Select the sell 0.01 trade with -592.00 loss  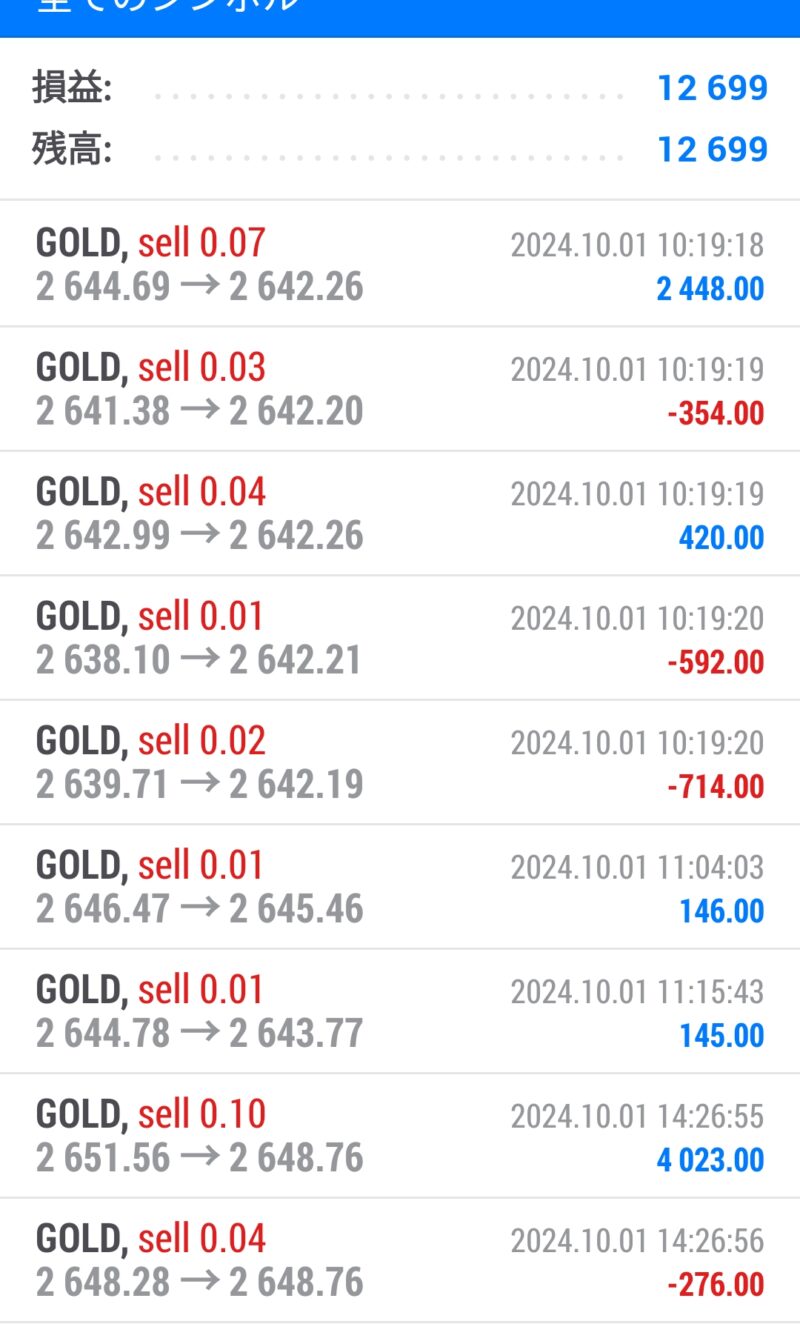click(400, 638)
